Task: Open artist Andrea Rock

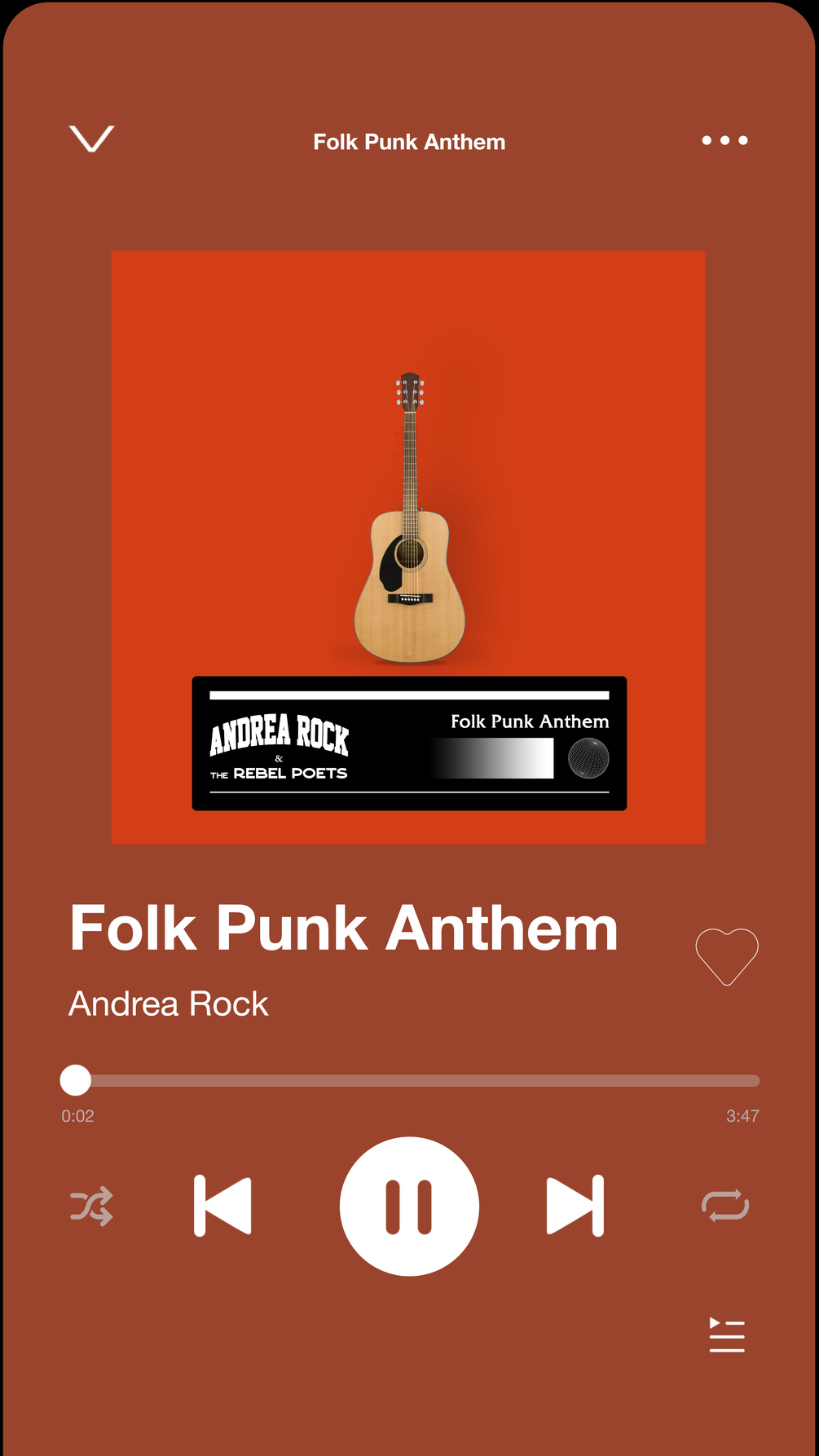Action: point(169,1004)
